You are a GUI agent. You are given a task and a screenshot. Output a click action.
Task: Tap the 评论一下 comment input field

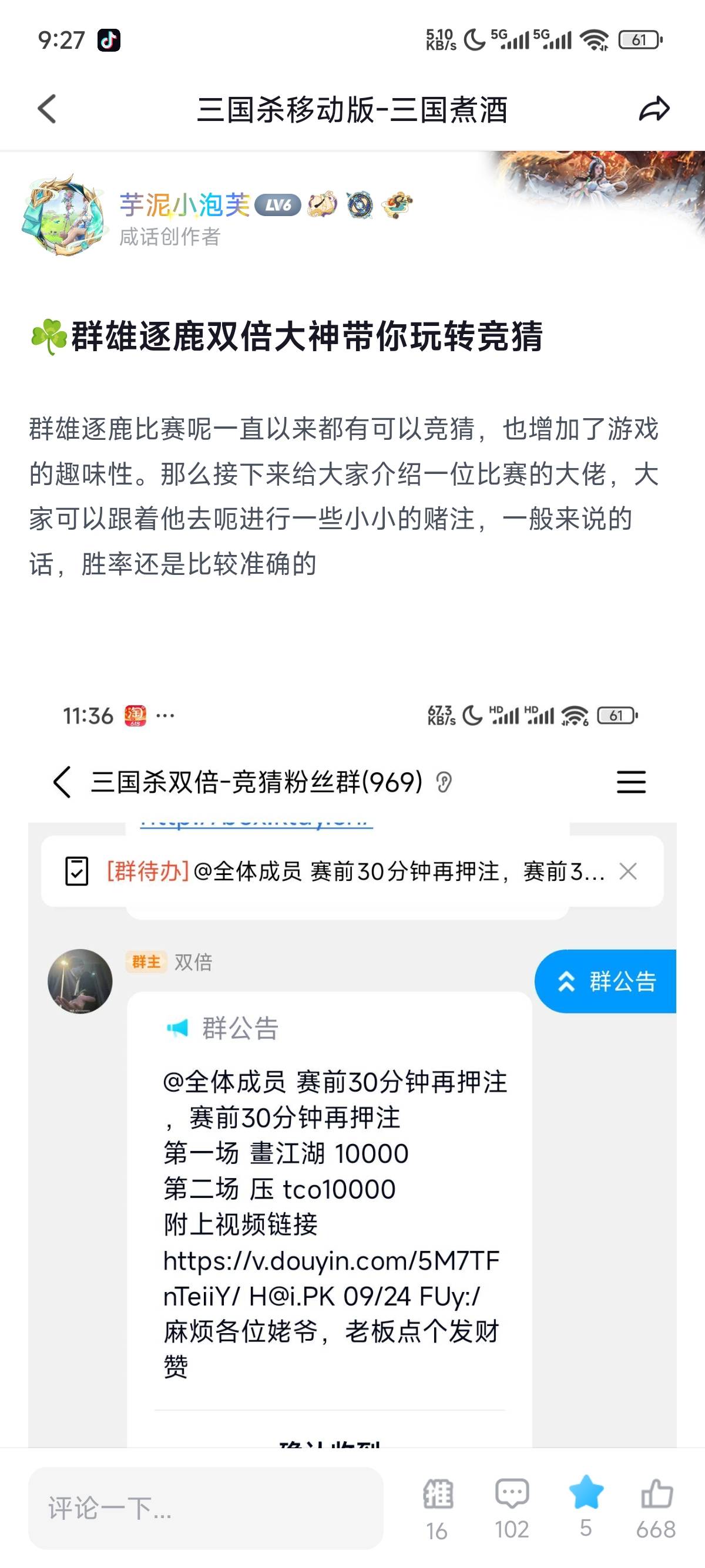(206, 1508)
